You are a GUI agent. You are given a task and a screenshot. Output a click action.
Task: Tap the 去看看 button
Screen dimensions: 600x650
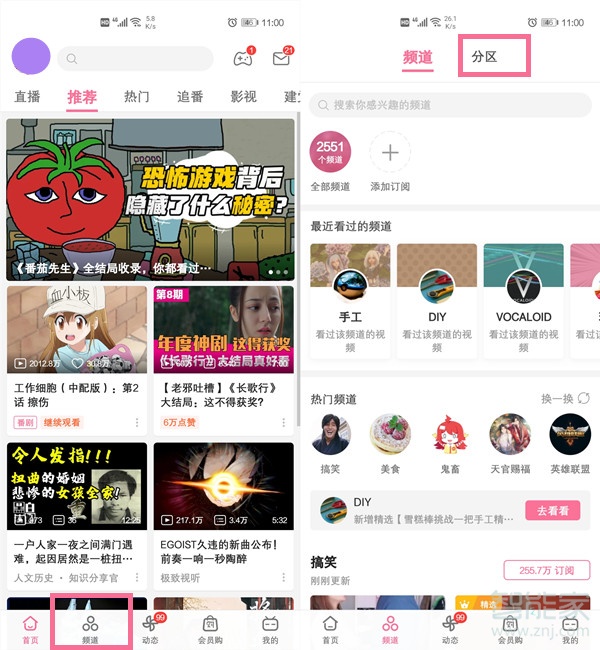point(552,510)
